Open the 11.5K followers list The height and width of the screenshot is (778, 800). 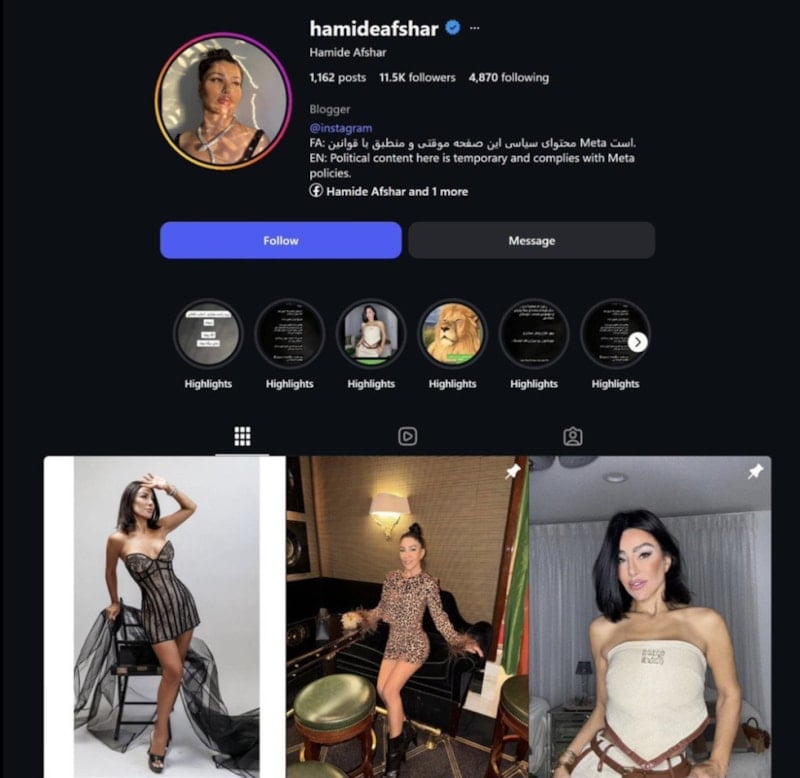pyautogui.click(x=417, y=77)
